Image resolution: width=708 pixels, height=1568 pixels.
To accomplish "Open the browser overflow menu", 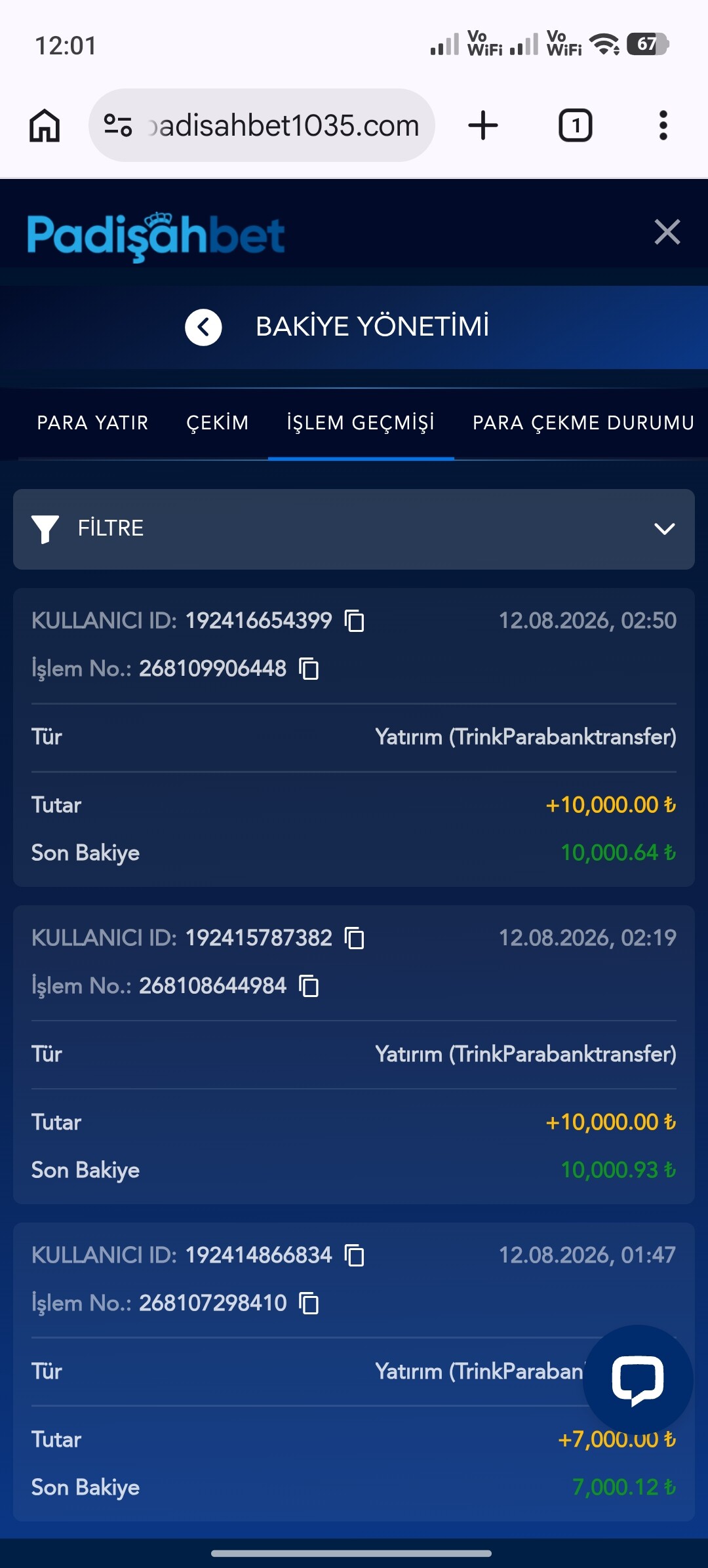I will click(663, 125).
